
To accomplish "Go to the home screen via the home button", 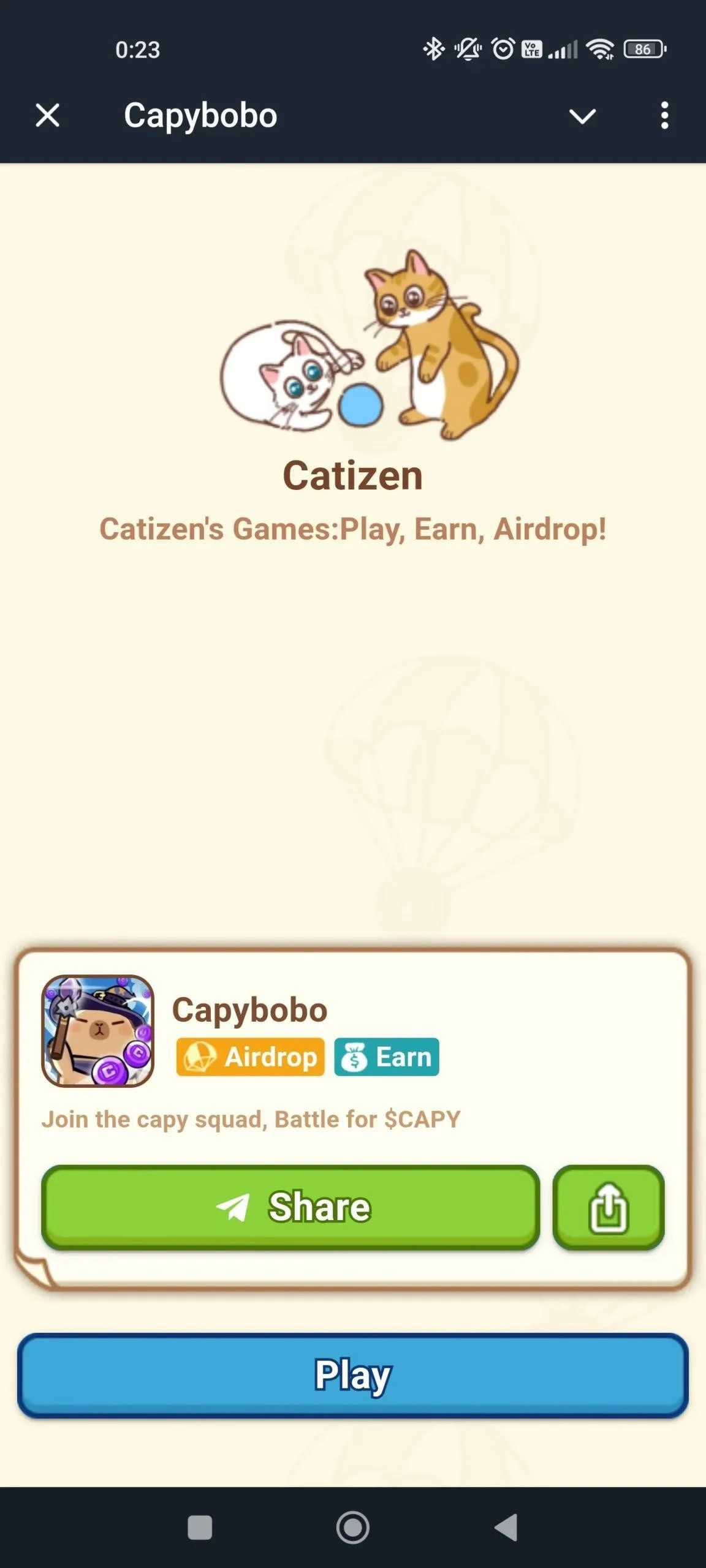I will point(353,1527).
